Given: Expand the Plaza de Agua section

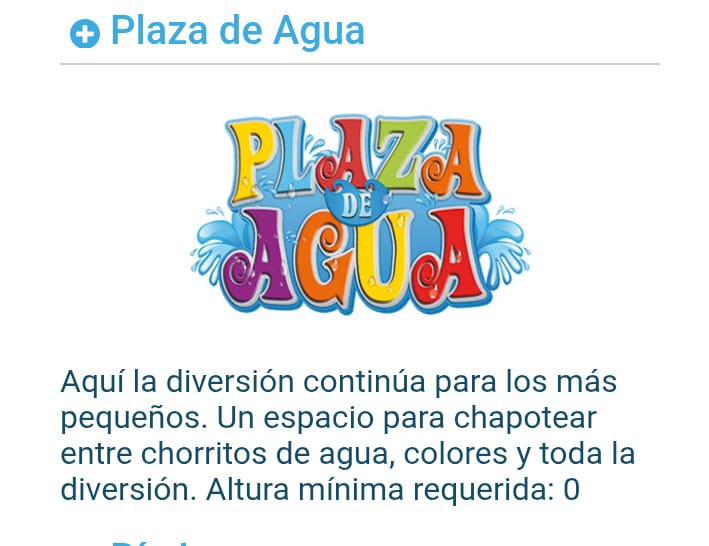Looking at the screenshot, I should 85,34.
